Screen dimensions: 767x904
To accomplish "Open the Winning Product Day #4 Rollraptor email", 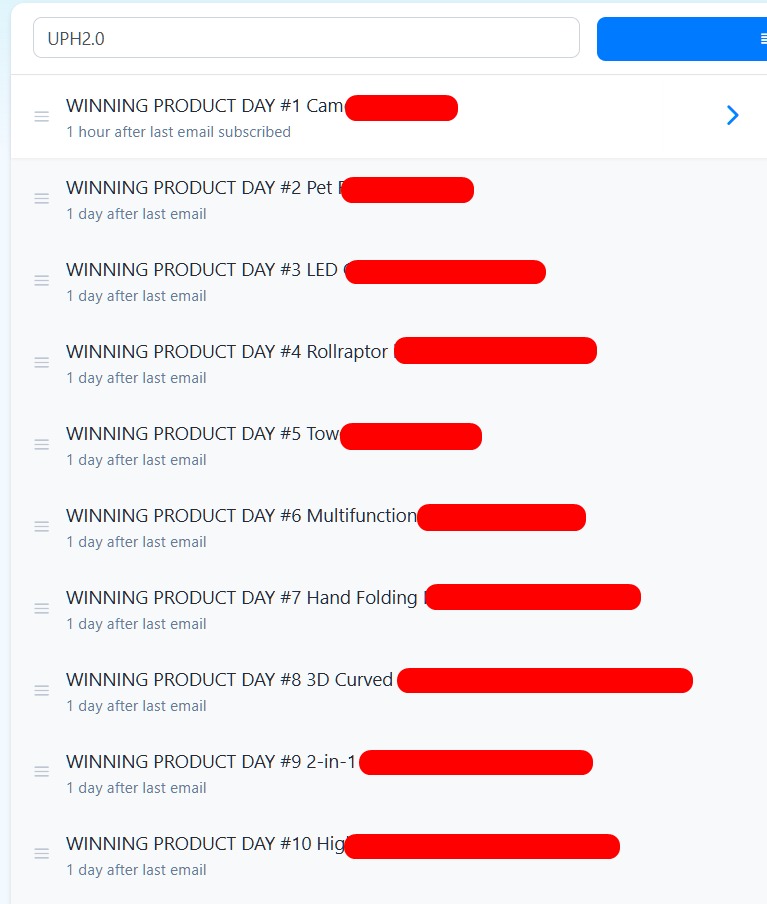I will [x=226, y=352].
